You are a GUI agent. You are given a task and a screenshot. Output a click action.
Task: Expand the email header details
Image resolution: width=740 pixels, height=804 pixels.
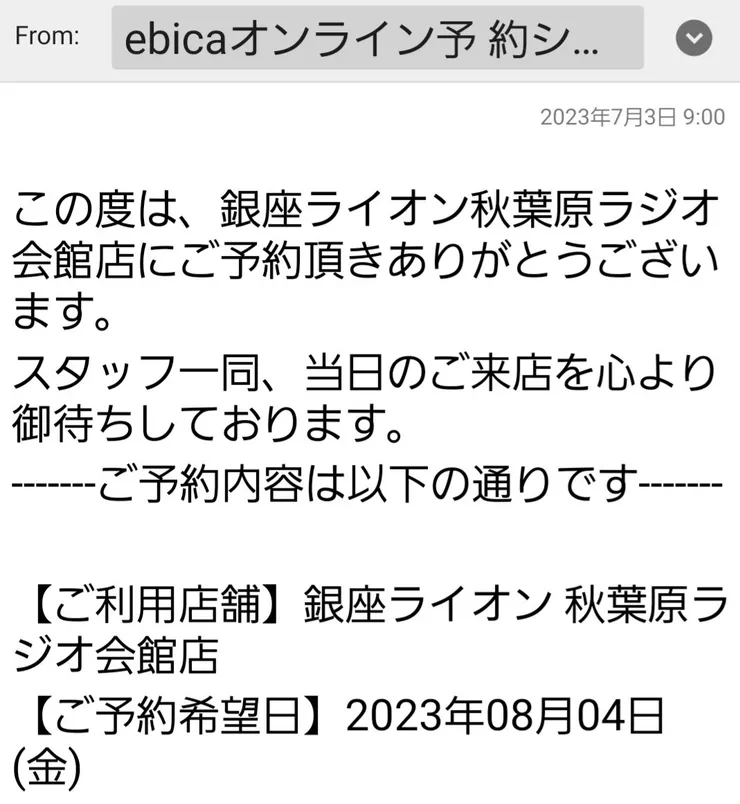693,39
